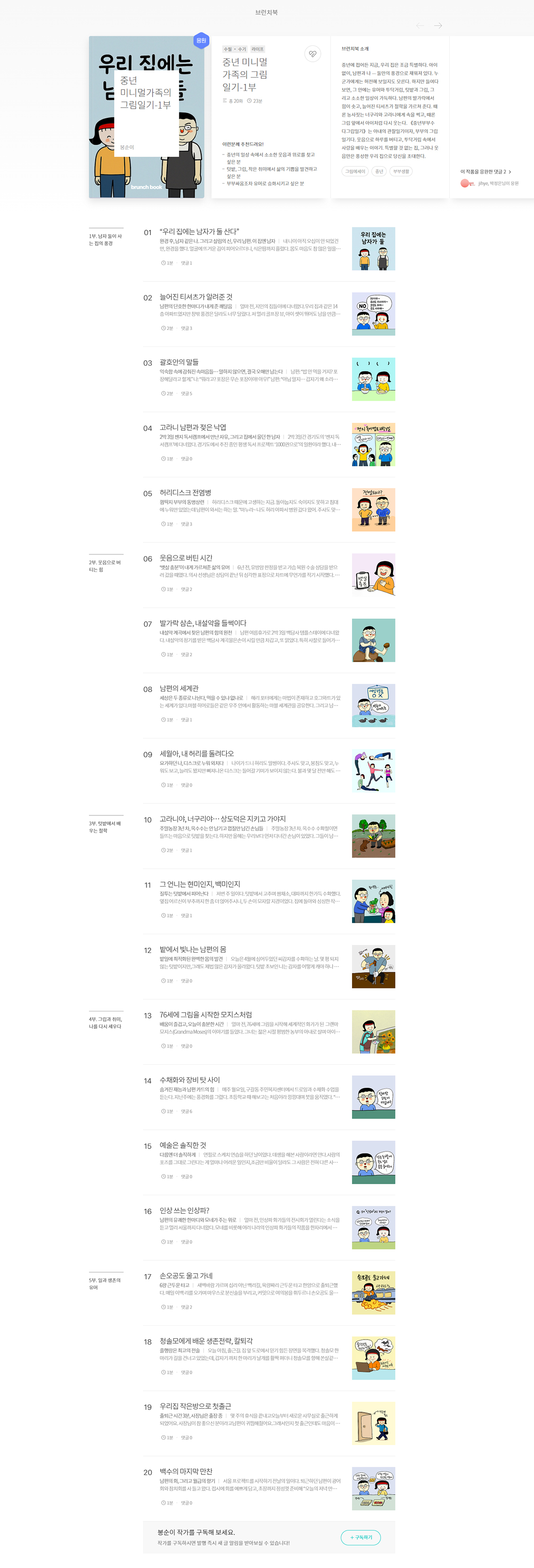Open episode 05 '허리디스크 전염병'

coord(186,493)
